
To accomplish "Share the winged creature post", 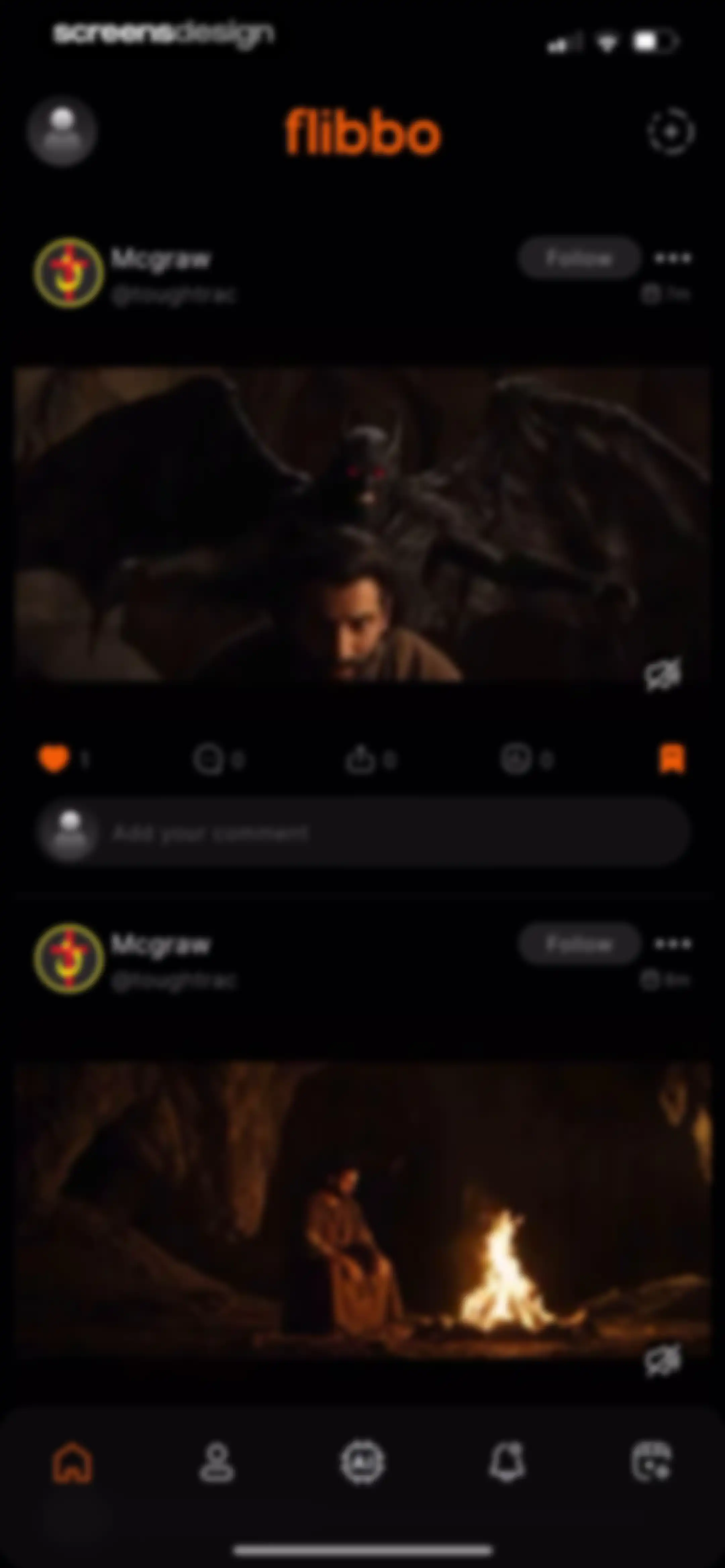I will click(360, 759).
